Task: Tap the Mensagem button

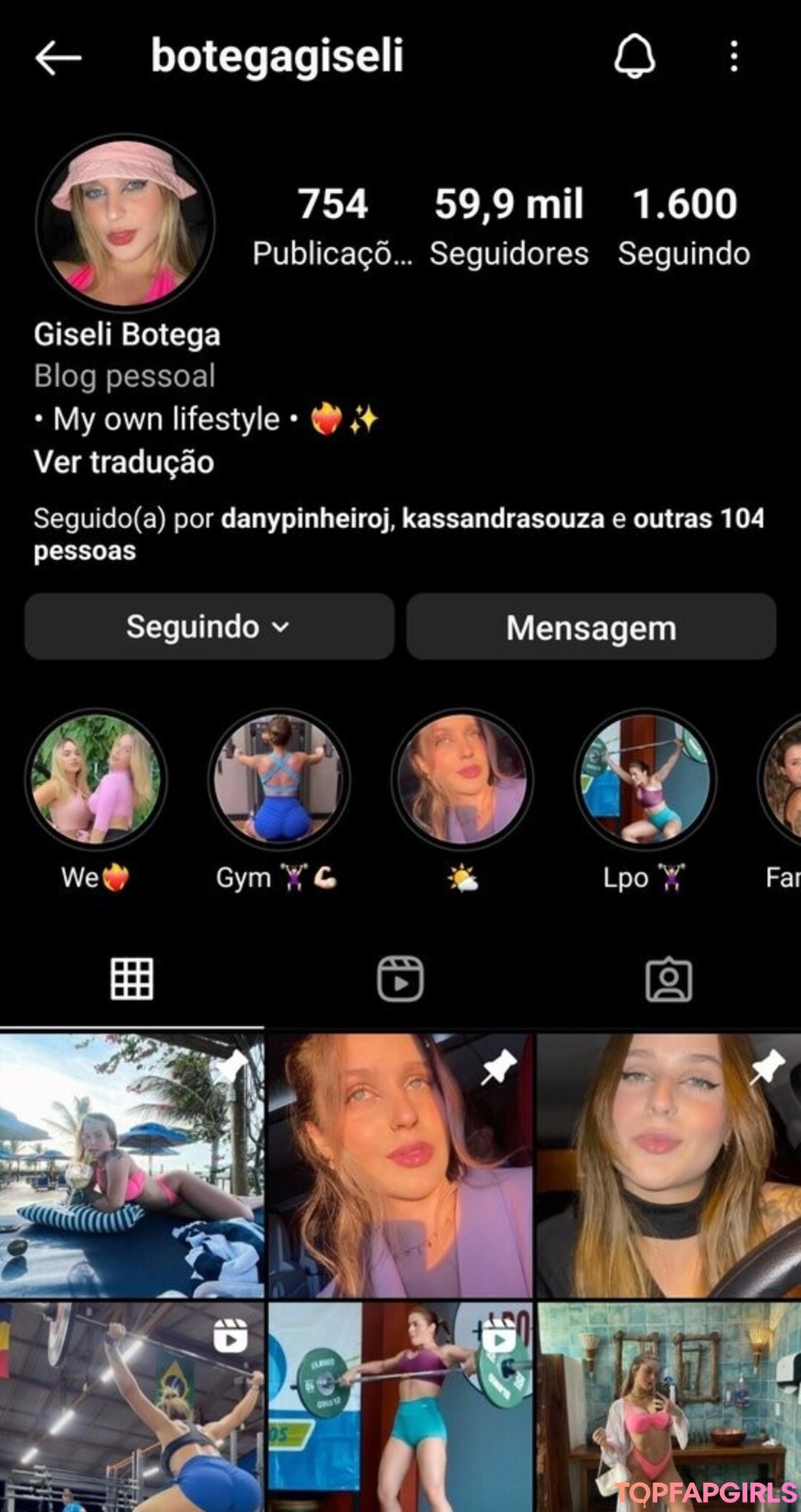Action: [x=591, y=628]
